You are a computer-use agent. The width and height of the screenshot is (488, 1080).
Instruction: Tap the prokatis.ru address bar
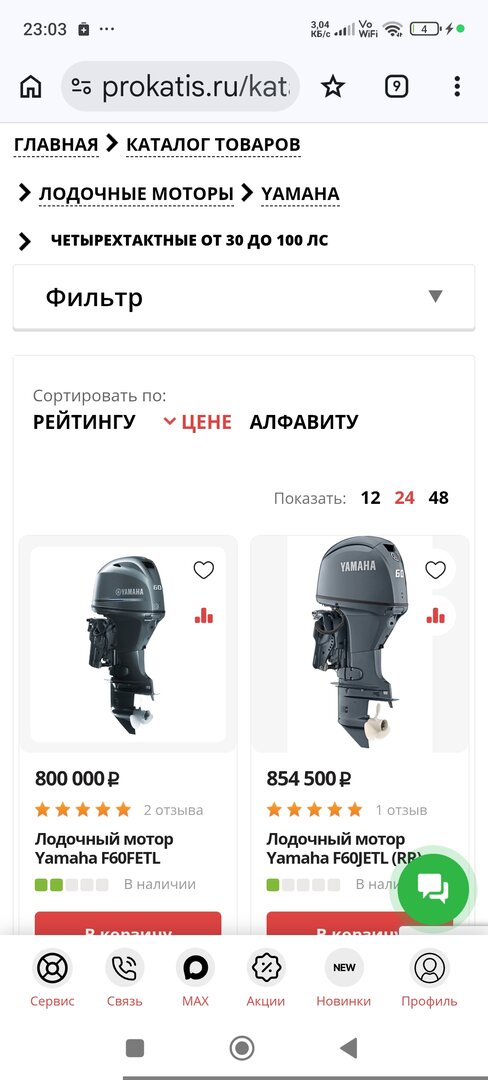(180, 87)
